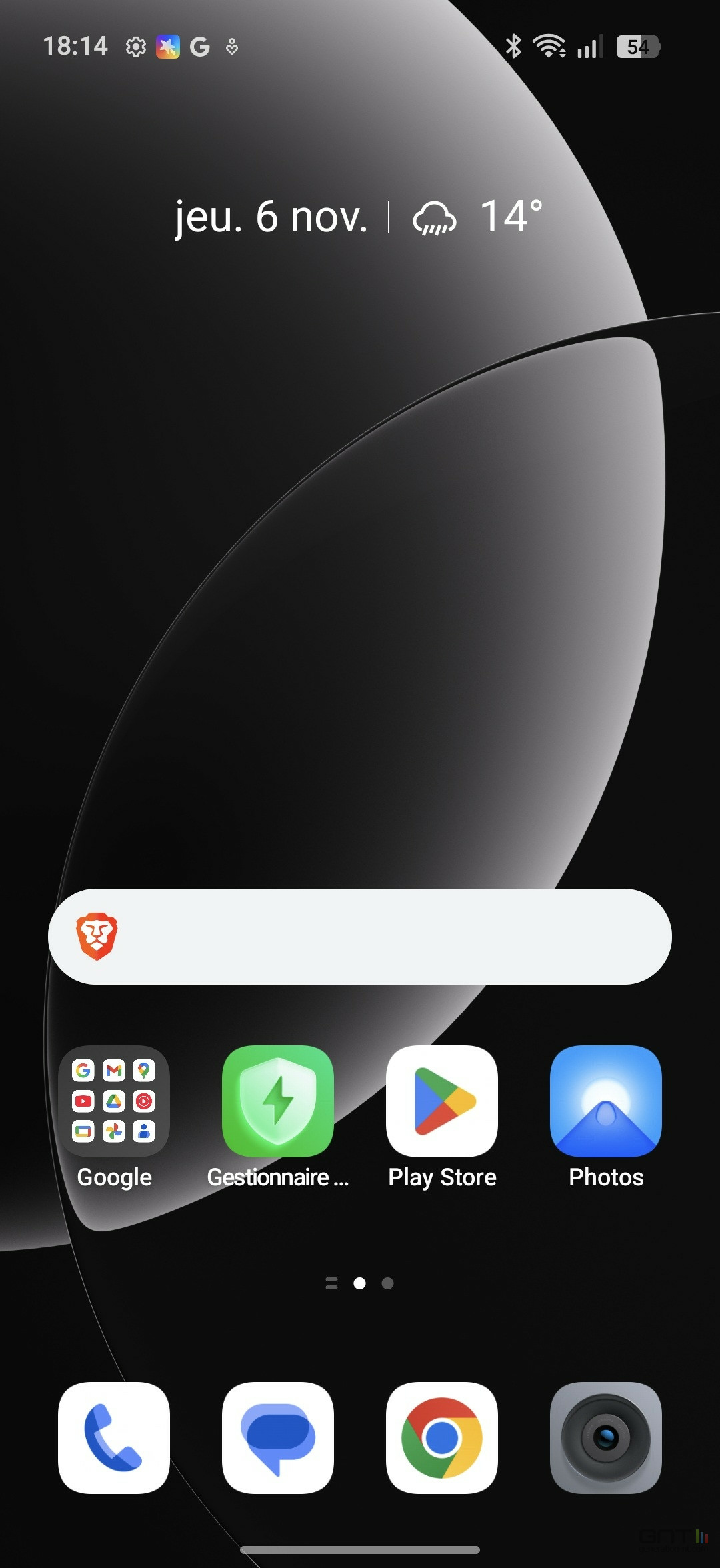Launch the Gestionnaire app

278,1101
